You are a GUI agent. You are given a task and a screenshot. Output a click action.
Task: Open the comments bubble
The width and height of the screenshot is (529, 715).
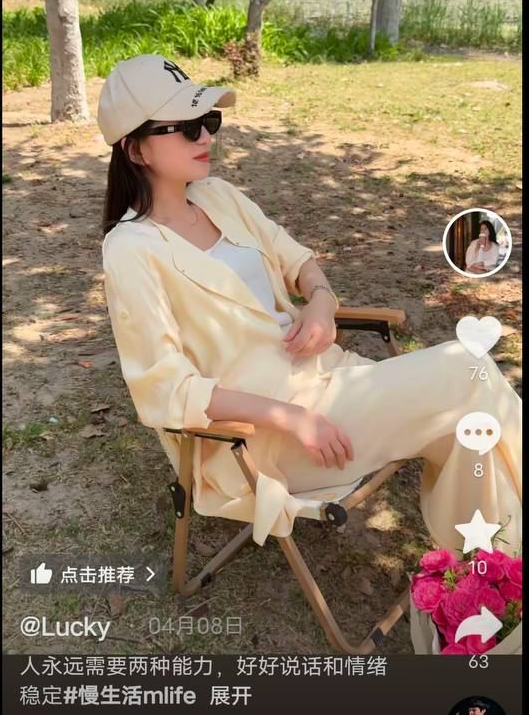click(478, 433)
